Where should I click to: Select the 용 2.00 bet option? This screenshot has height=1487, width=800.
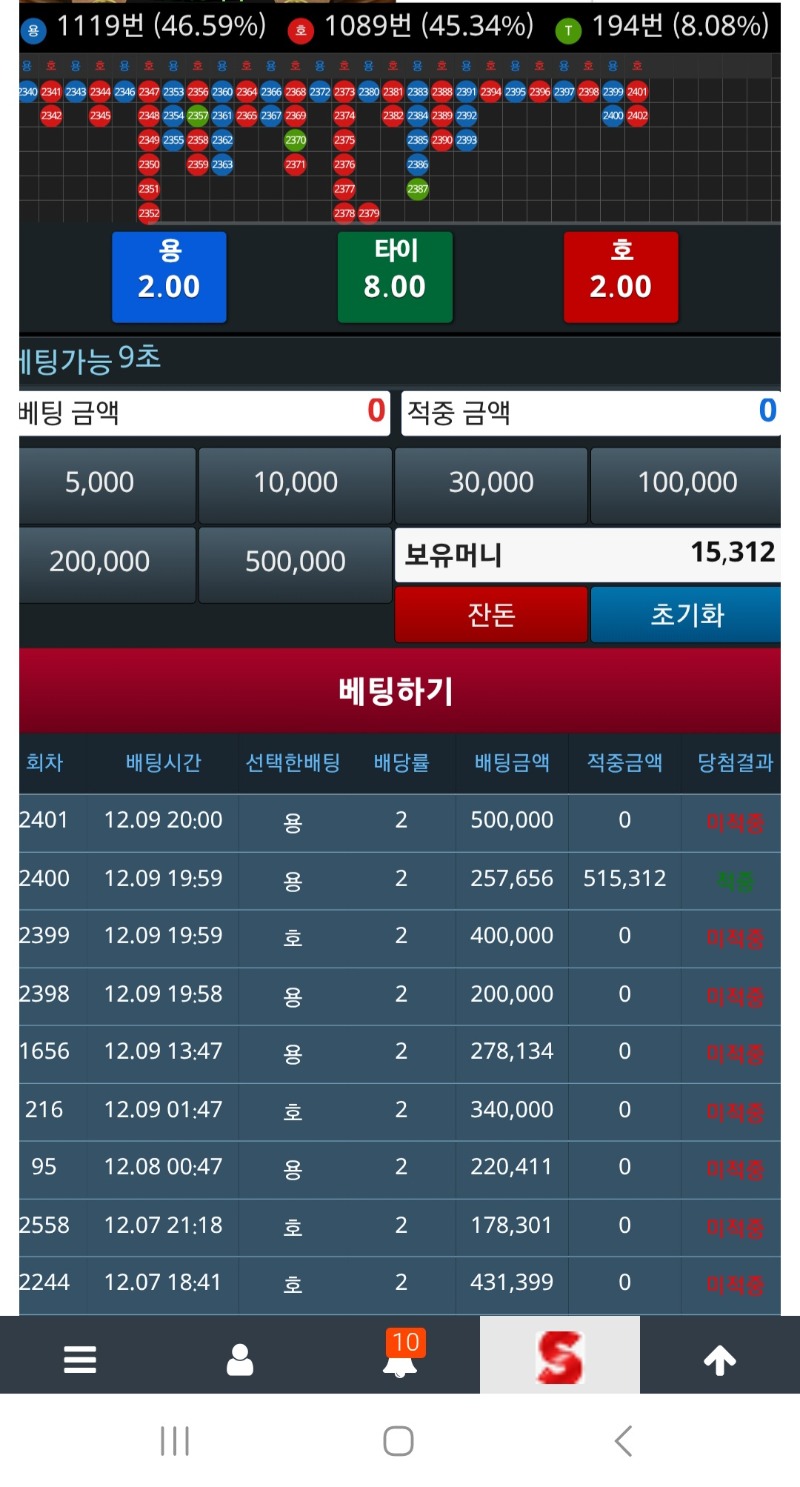click(x=169, y=277)
